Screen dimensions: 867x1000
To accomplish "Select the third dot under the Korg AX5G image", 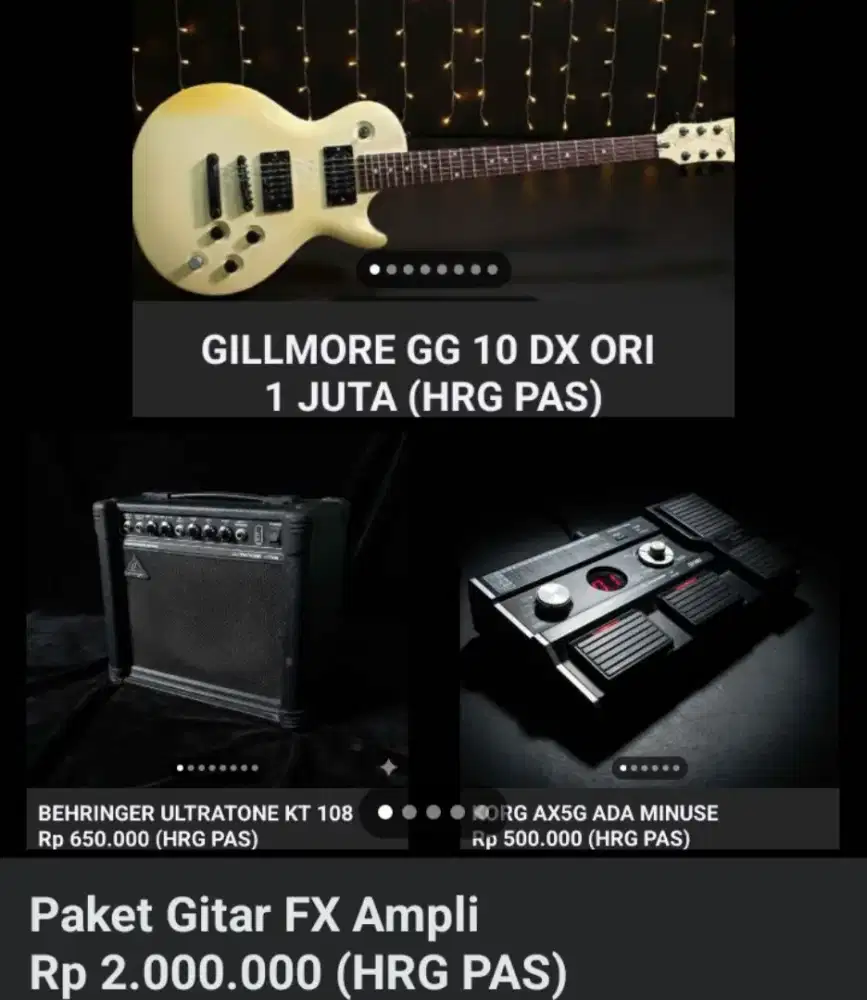I will pos(644,768).
